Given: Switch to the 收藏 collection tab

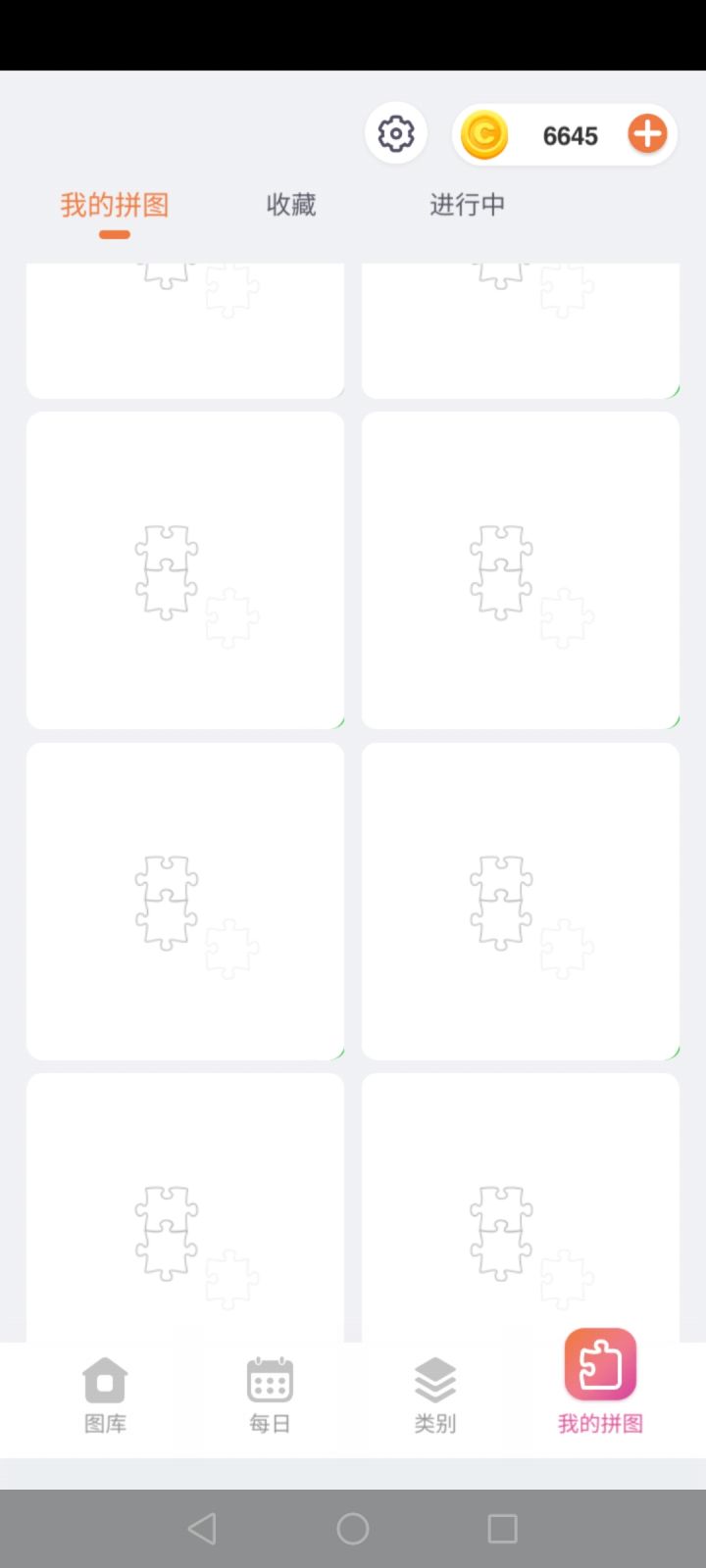Looking at the screenshot, I should (x=290, y=205).
